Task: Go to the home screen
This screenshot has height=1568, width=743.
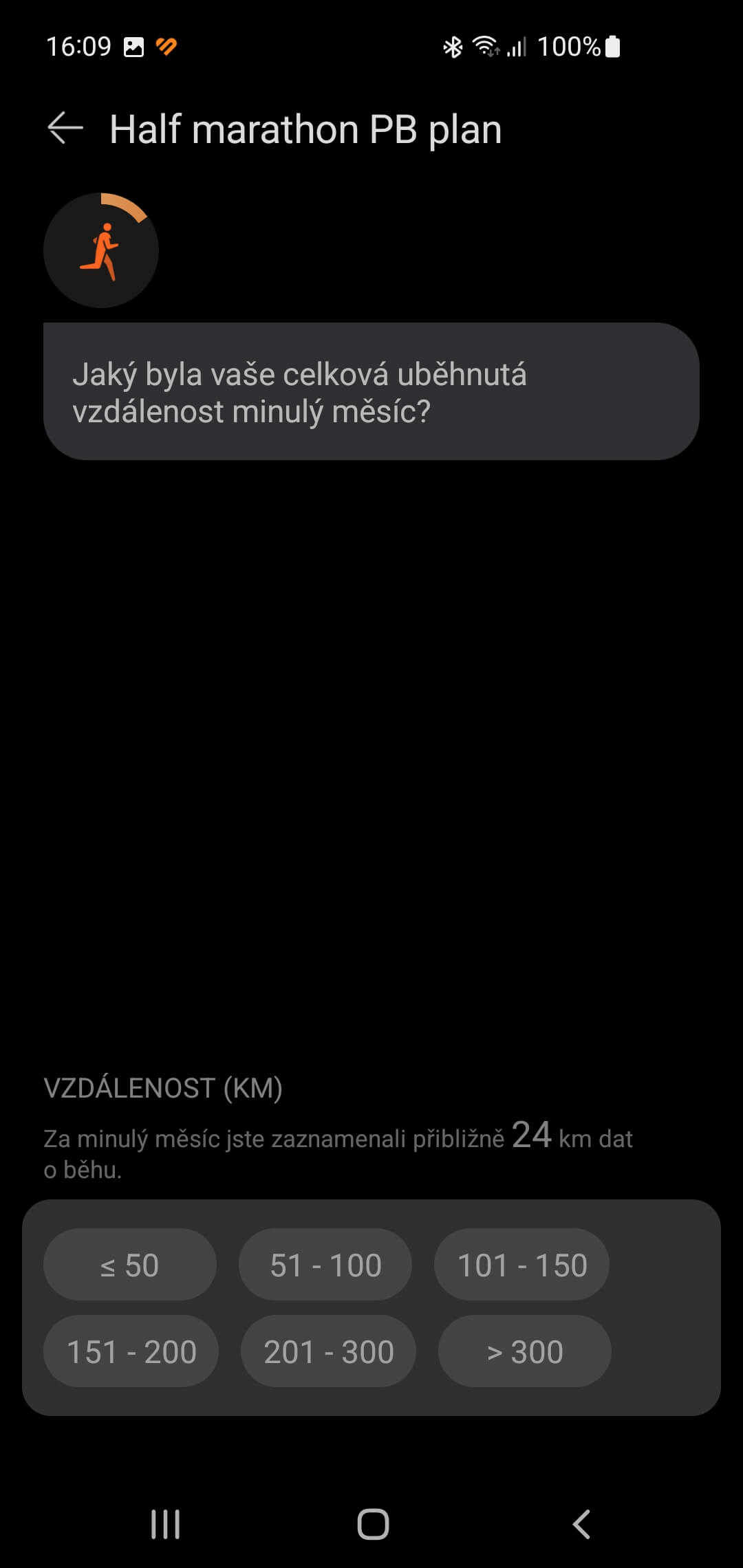Action: (373, 1524)
